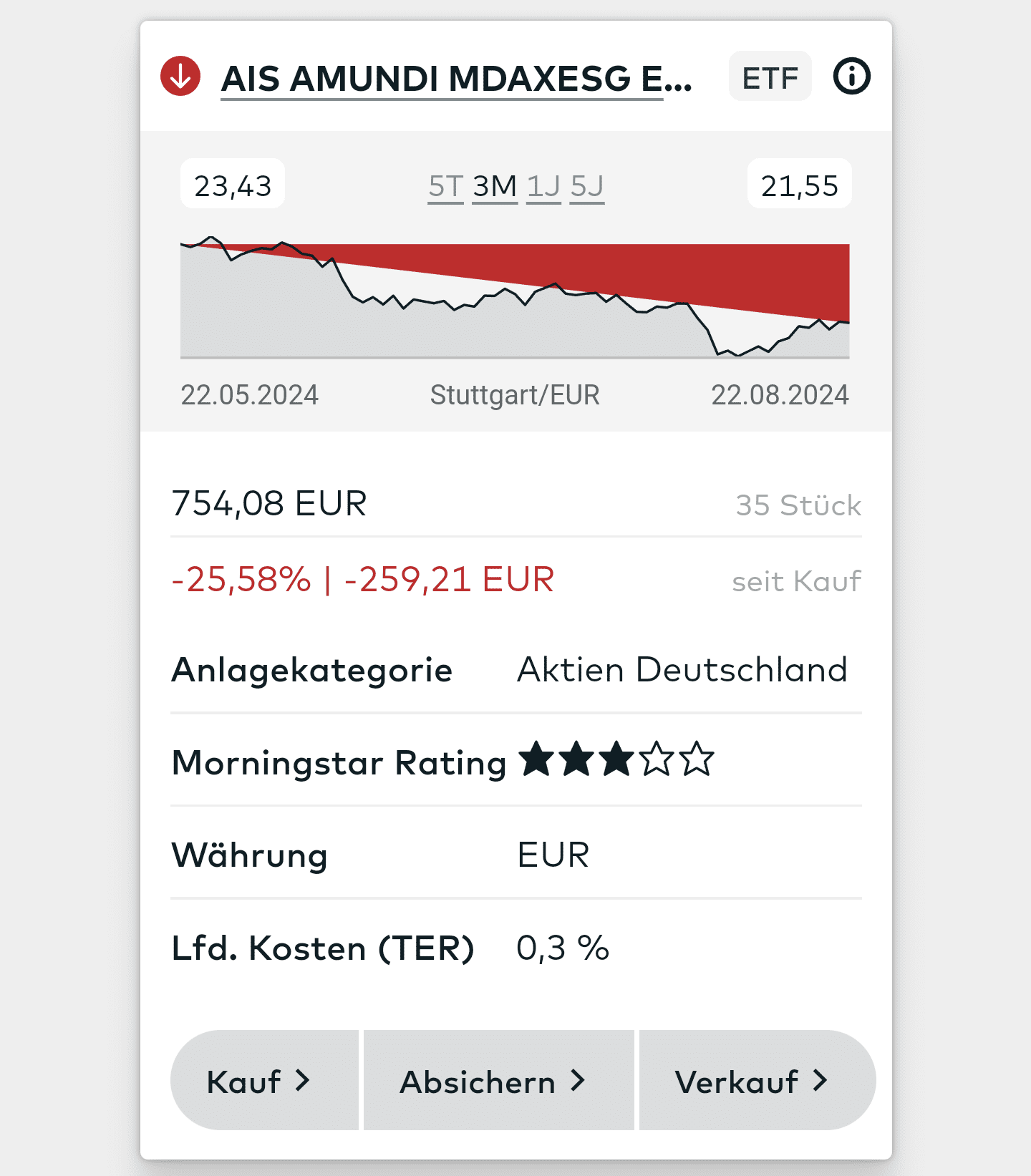Screen dimensions: 1031x1176
Task: Show the 1J chart timeframe
Action: click(543, 186)
